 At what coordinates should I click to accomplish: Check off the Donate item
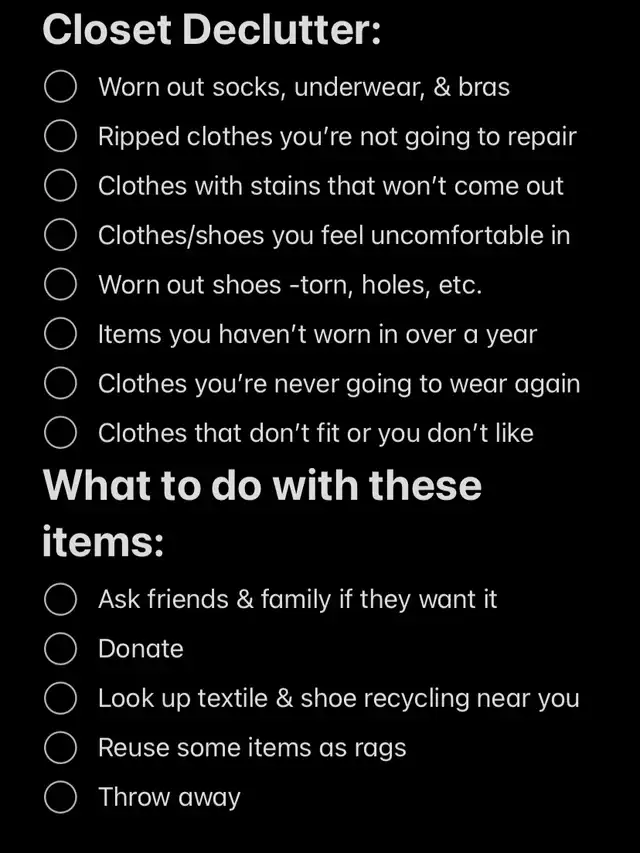pos(61,649)
